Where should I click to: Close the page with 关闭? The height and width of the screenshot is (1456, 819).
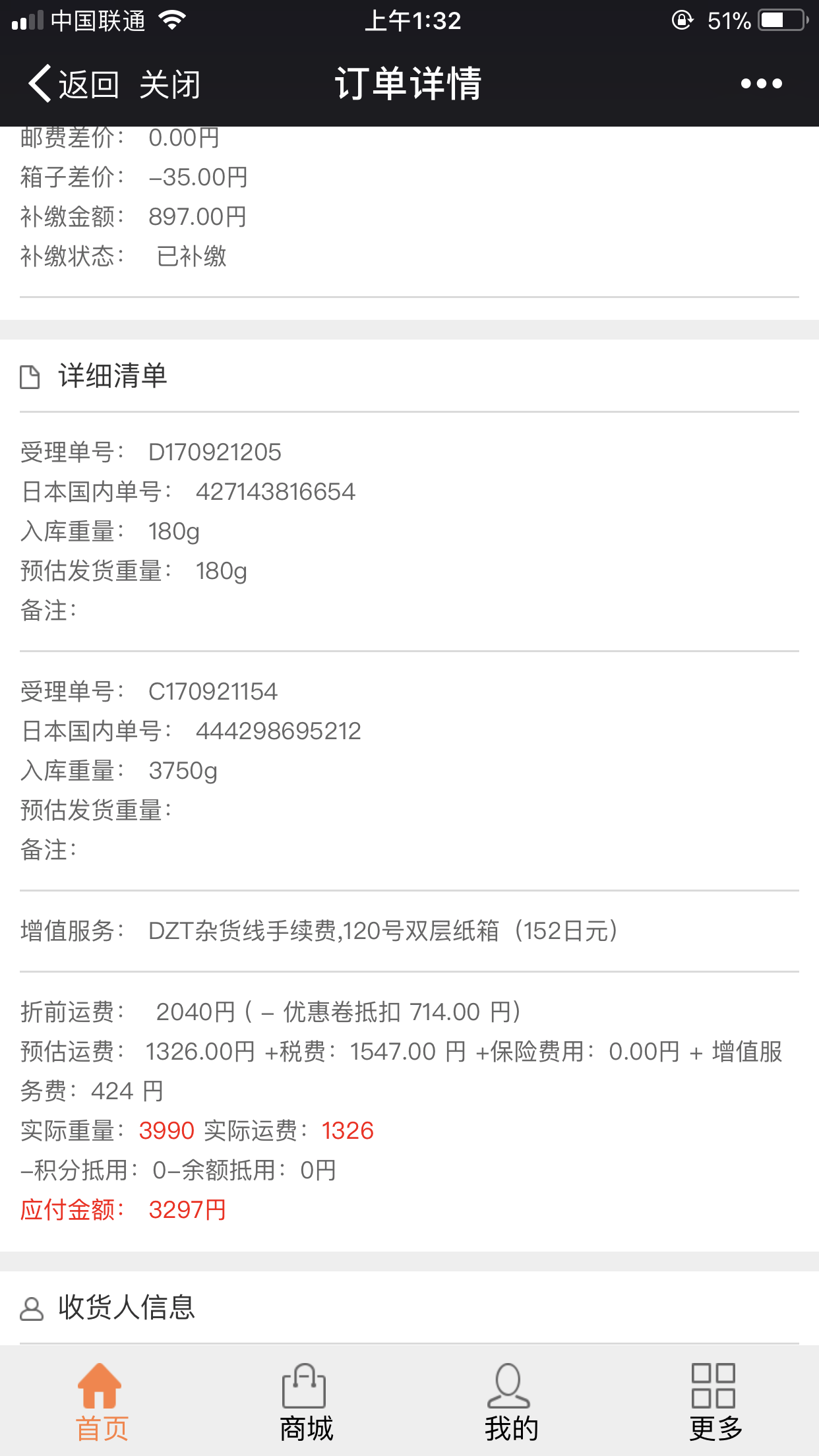click(x=169, y=84)
